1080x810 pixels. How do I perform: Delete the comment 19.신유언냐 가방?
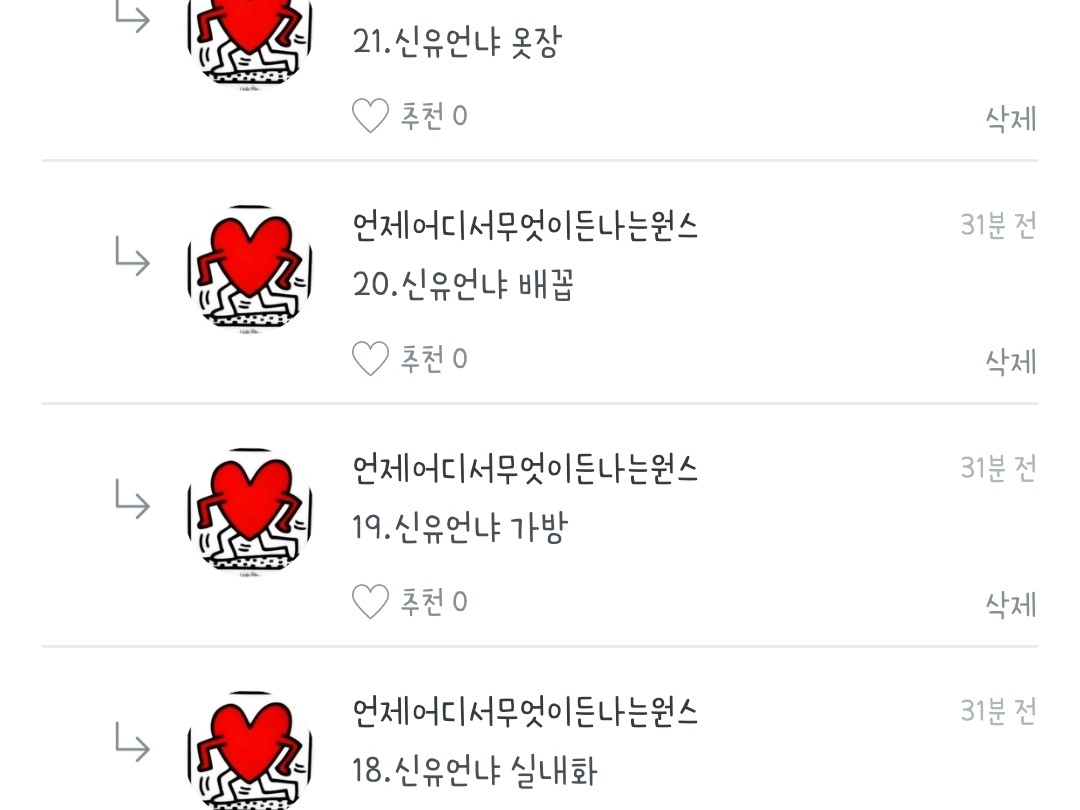tap(1010, 605)
